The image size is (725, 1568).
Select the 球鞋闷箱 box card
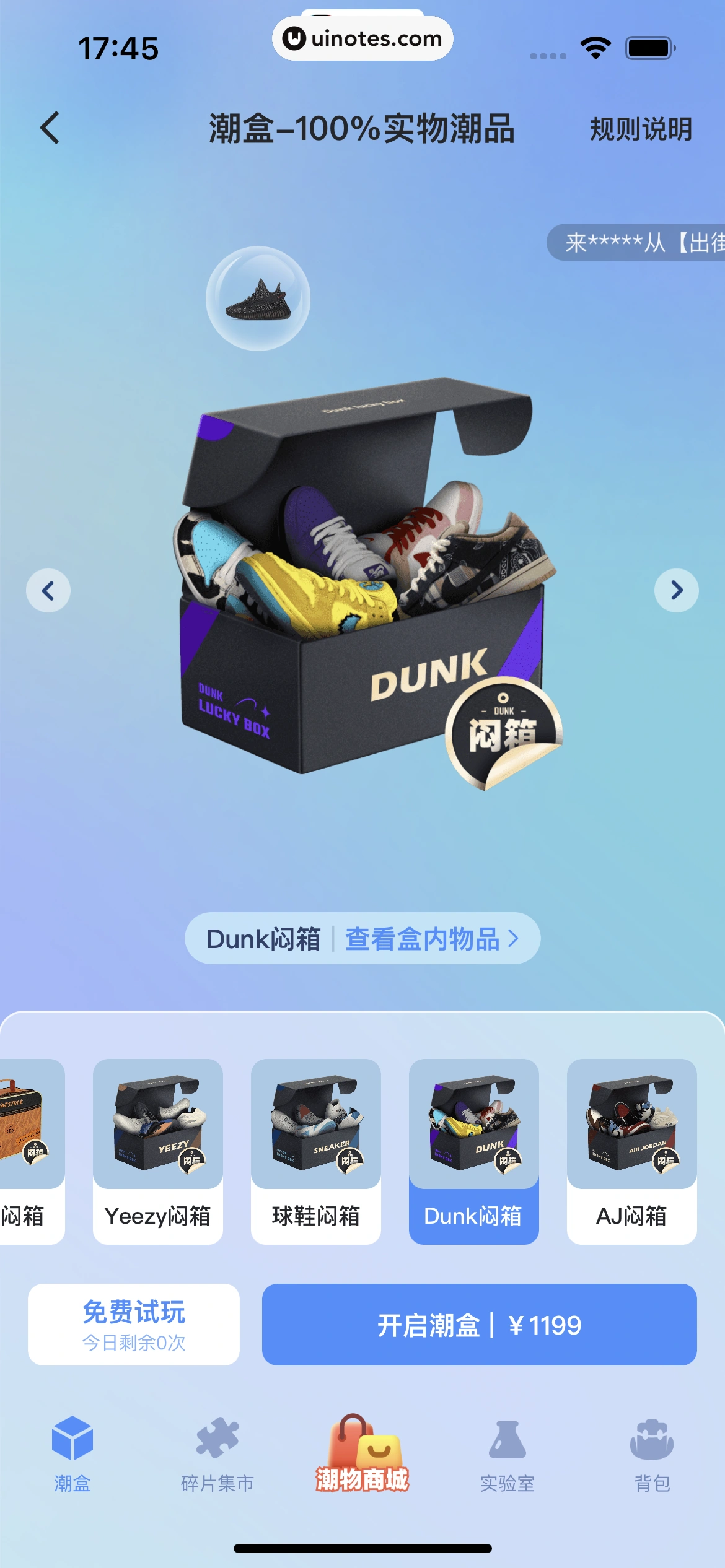pyautogui.click(x=315, y=1151)
